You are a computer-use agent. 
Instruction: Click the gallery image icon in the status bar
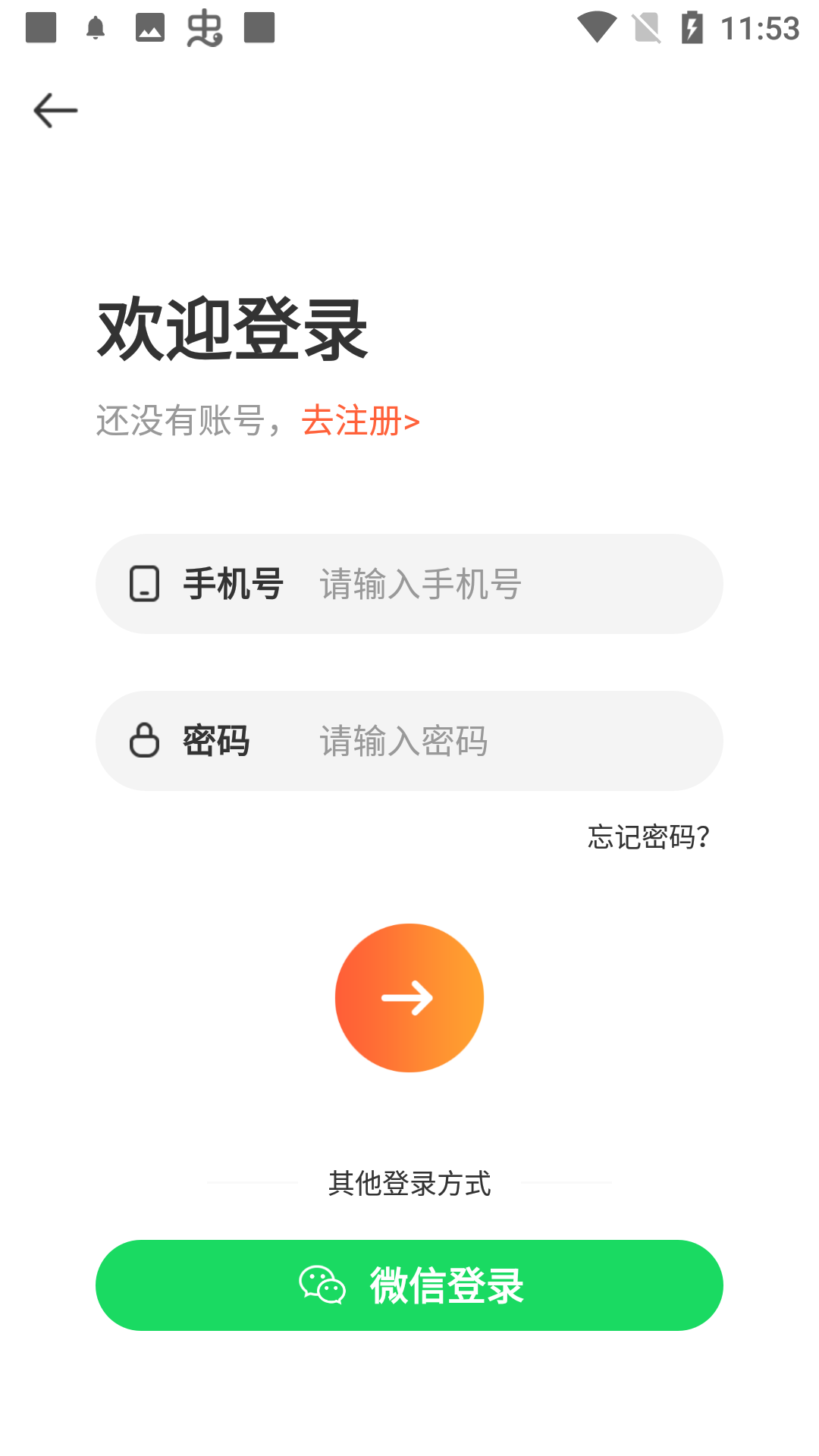pyautogui.click(x=149, y=28)
